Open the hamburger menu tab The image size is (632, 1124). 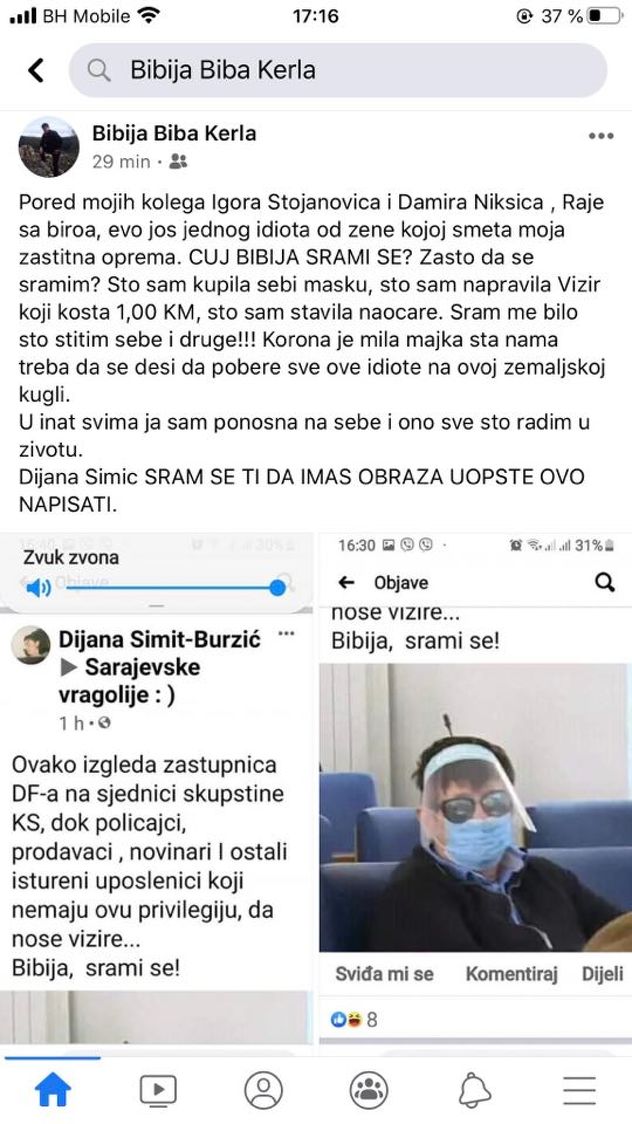(x=580, y=1090)
